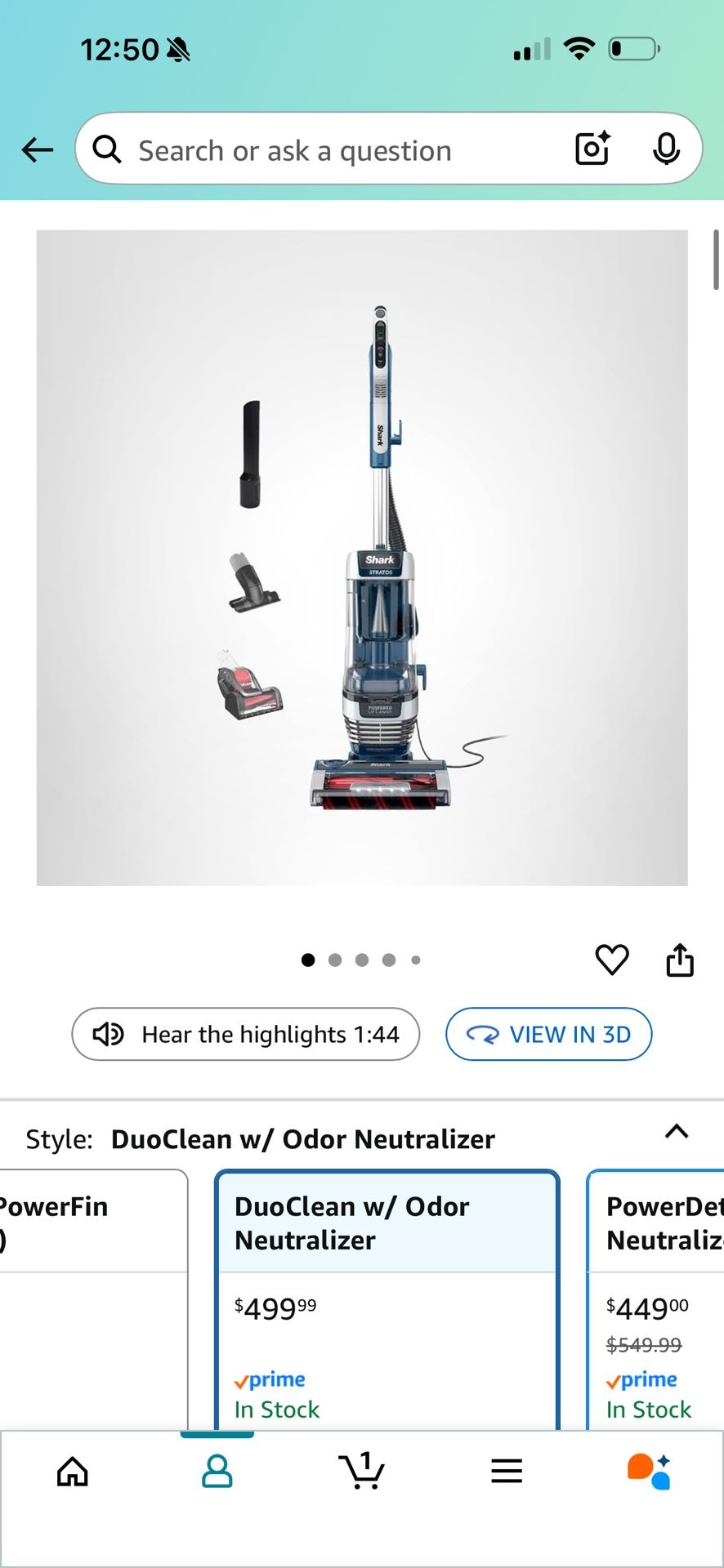Tap the image carousel page dots

pos(361,960)
